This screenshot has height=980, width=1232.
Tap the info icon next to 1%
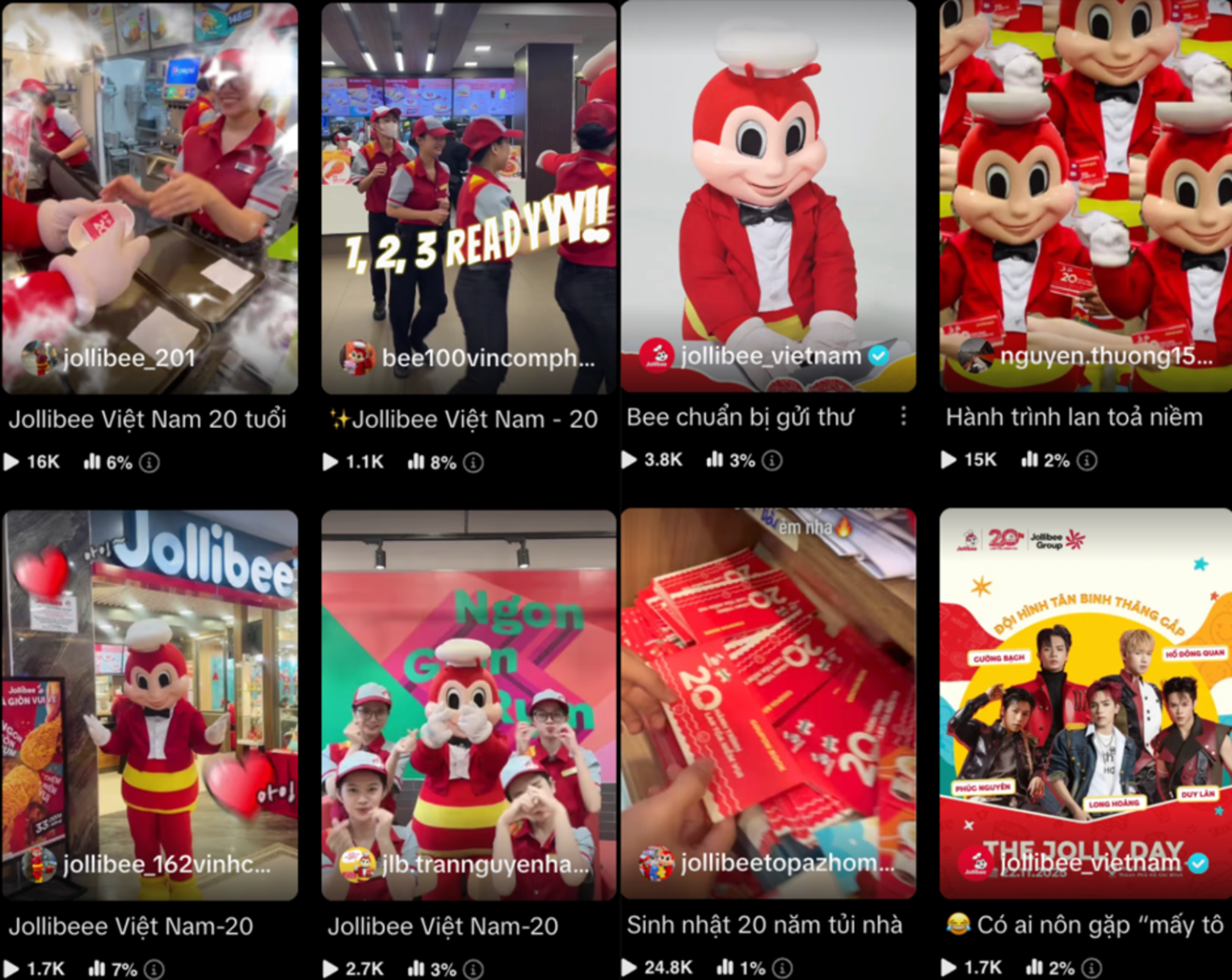pos(782,967)
